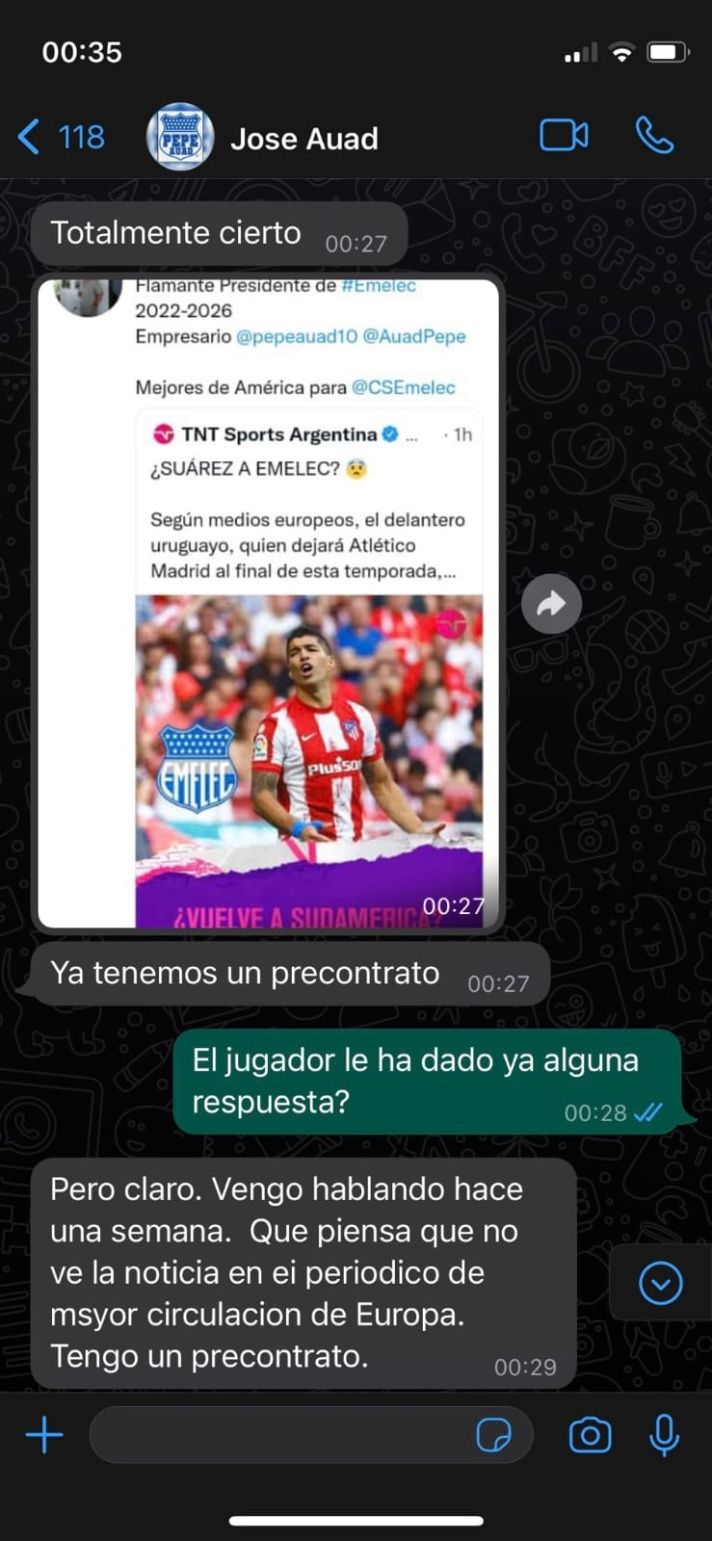
Task: Open the camera to send a photo
Action: pos(590,1436)
